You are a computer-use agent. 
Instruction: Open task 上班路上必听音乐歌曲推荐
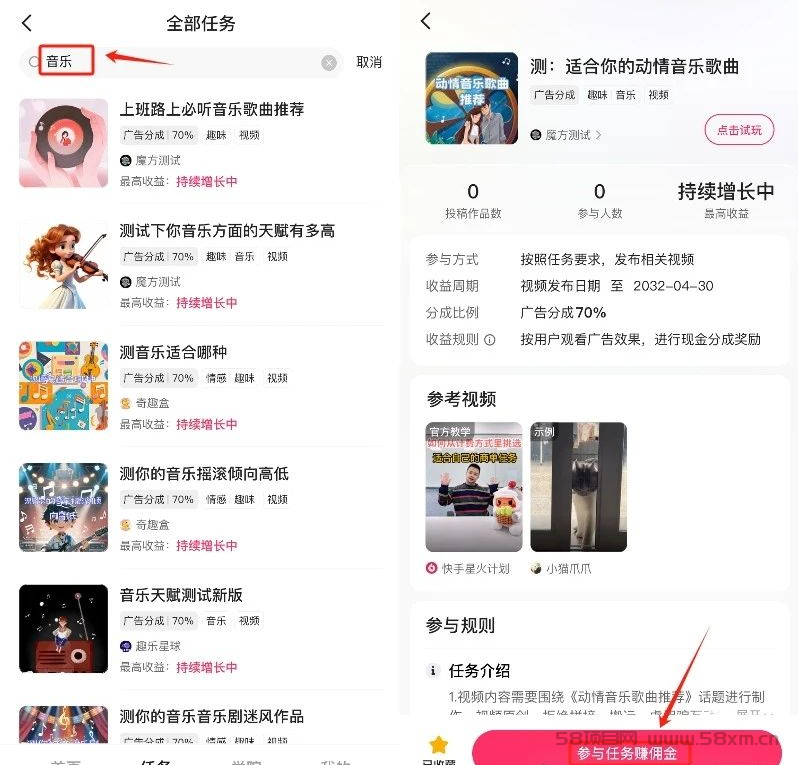(212, 109)
